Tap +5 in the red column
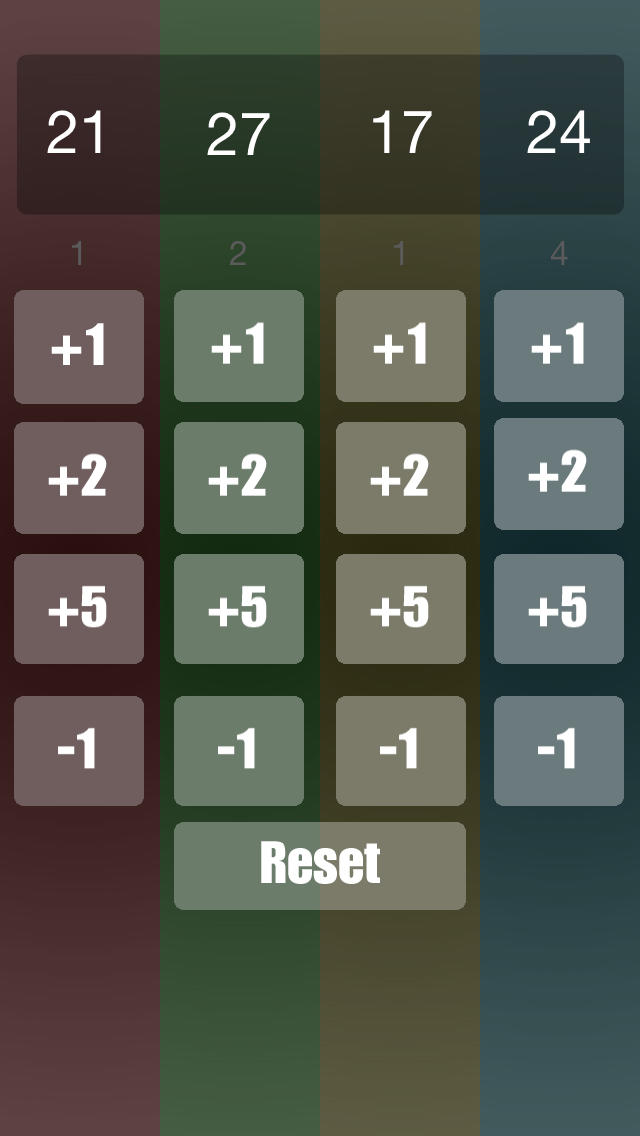The height and width of the screenshot is (1136, 640). click(x=79, y=609)
